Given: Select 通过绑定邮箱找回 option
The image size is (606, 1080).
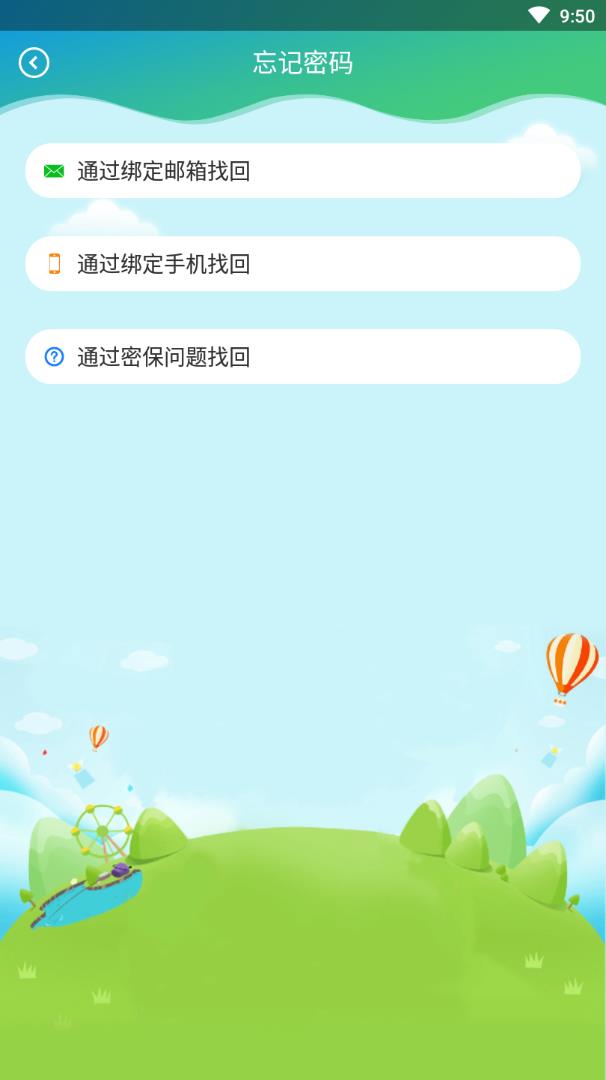Looking at the screenshot, I should [302, 171].
